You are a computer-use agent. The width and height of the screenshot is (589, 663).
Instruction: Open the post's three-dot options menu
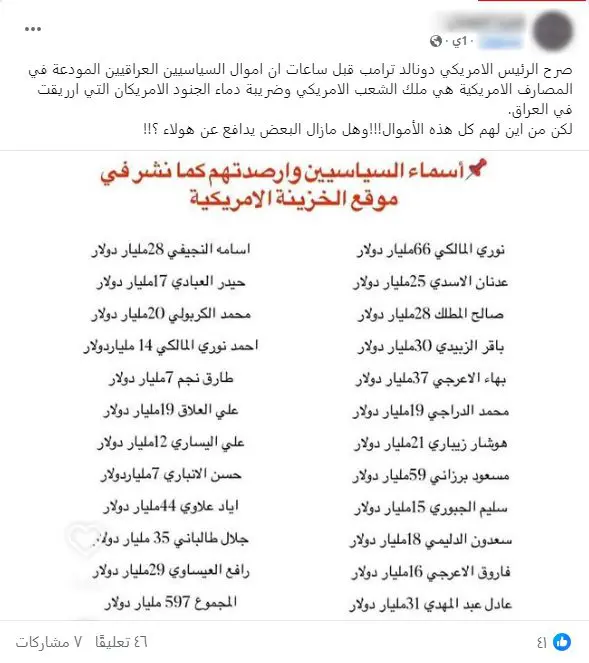[x=33, y=29]
